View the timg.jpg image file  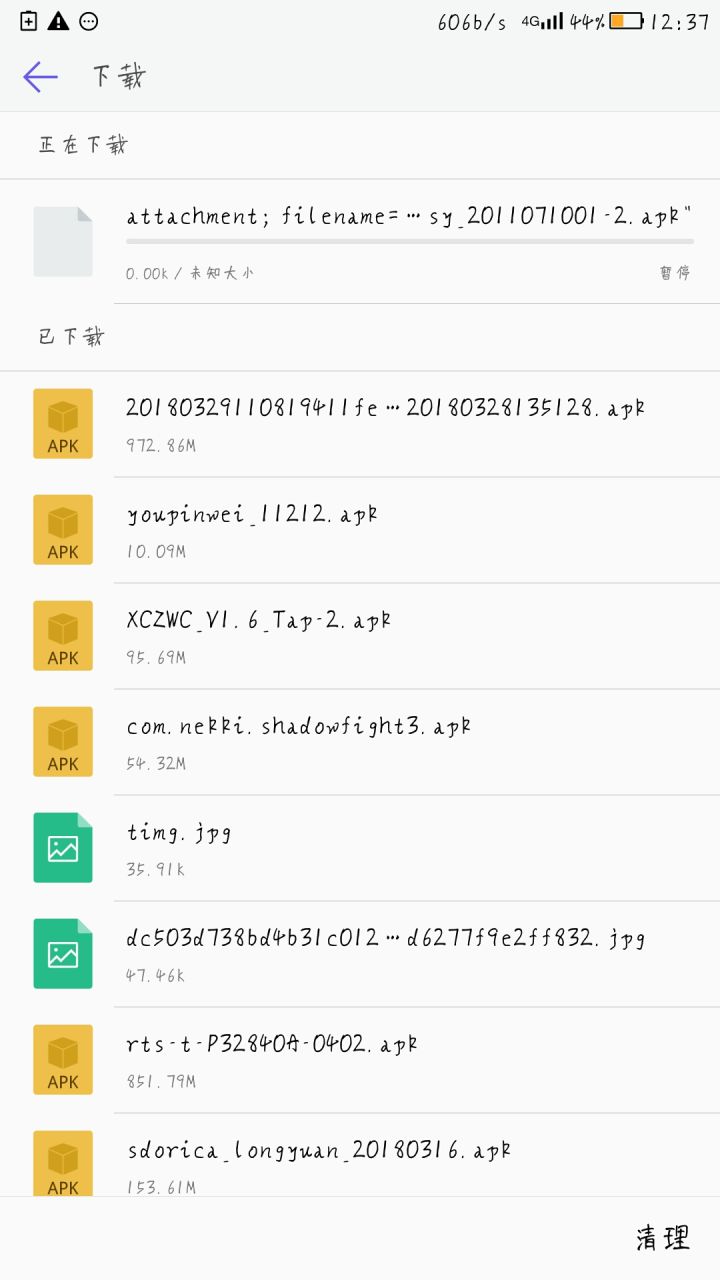(x=360, y=848)
